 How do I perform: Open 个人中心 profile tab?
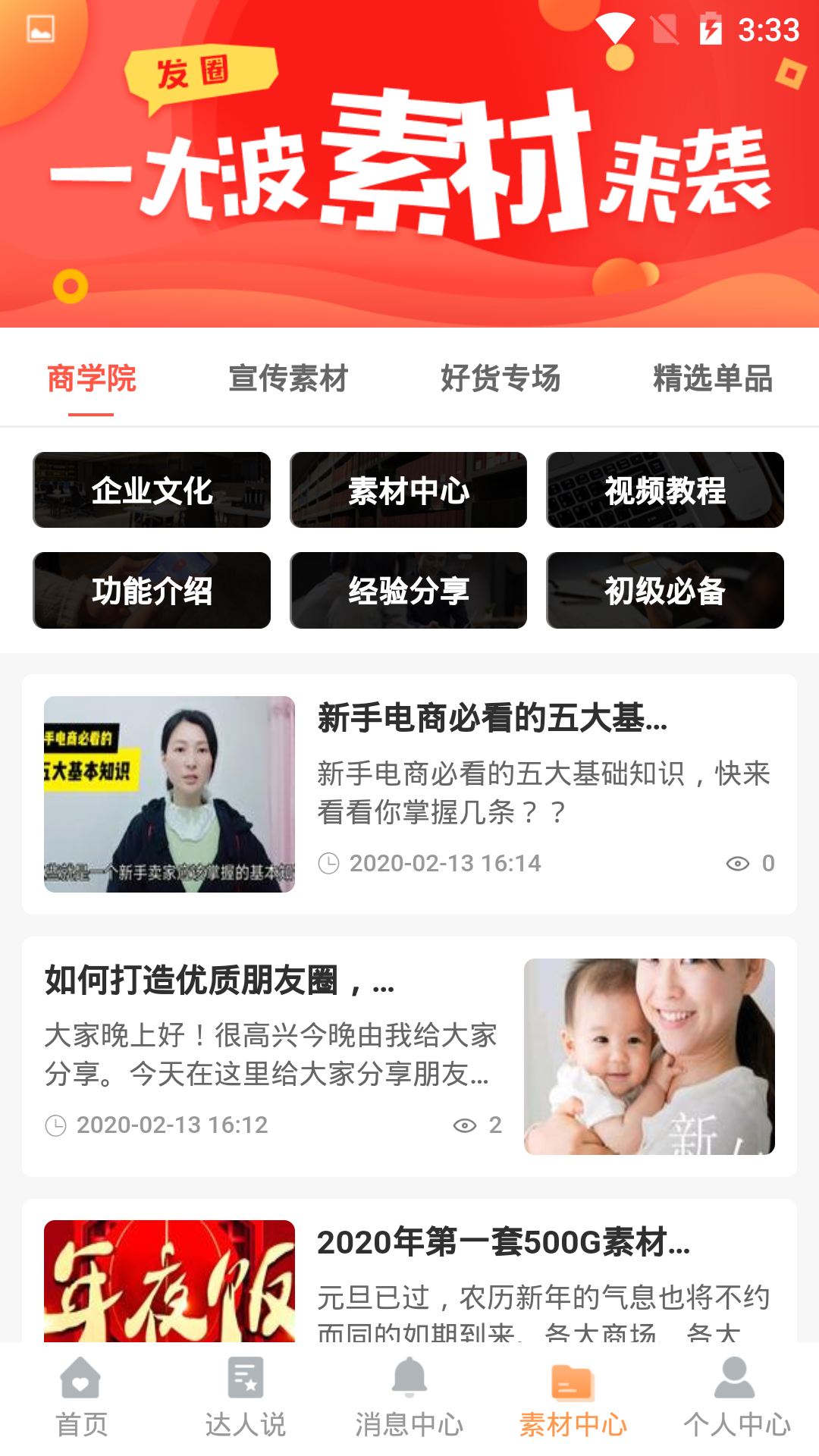(x=736, y=1398)
